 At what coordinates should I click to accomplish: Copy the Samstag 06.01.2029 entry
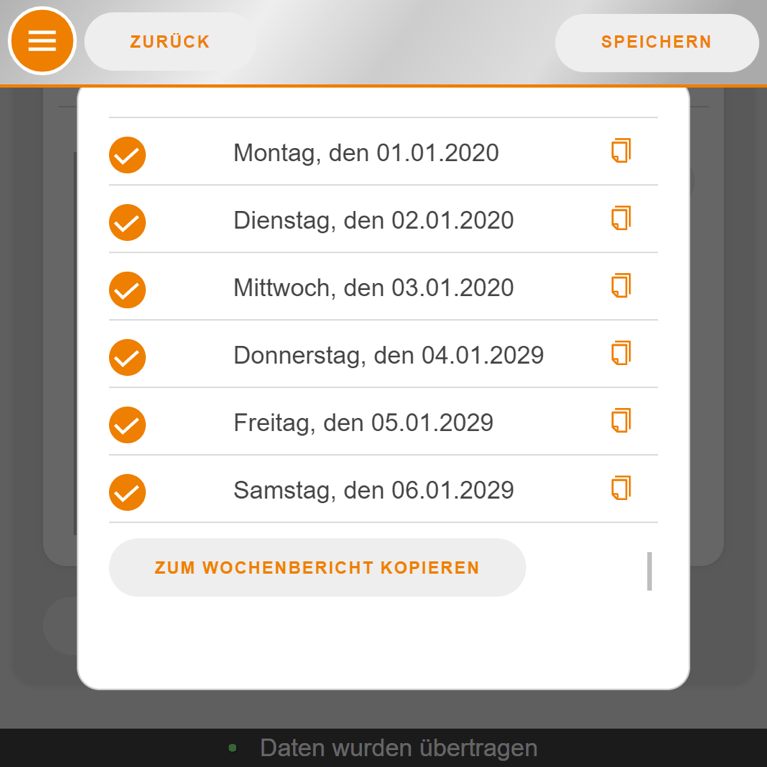point(621,489)
